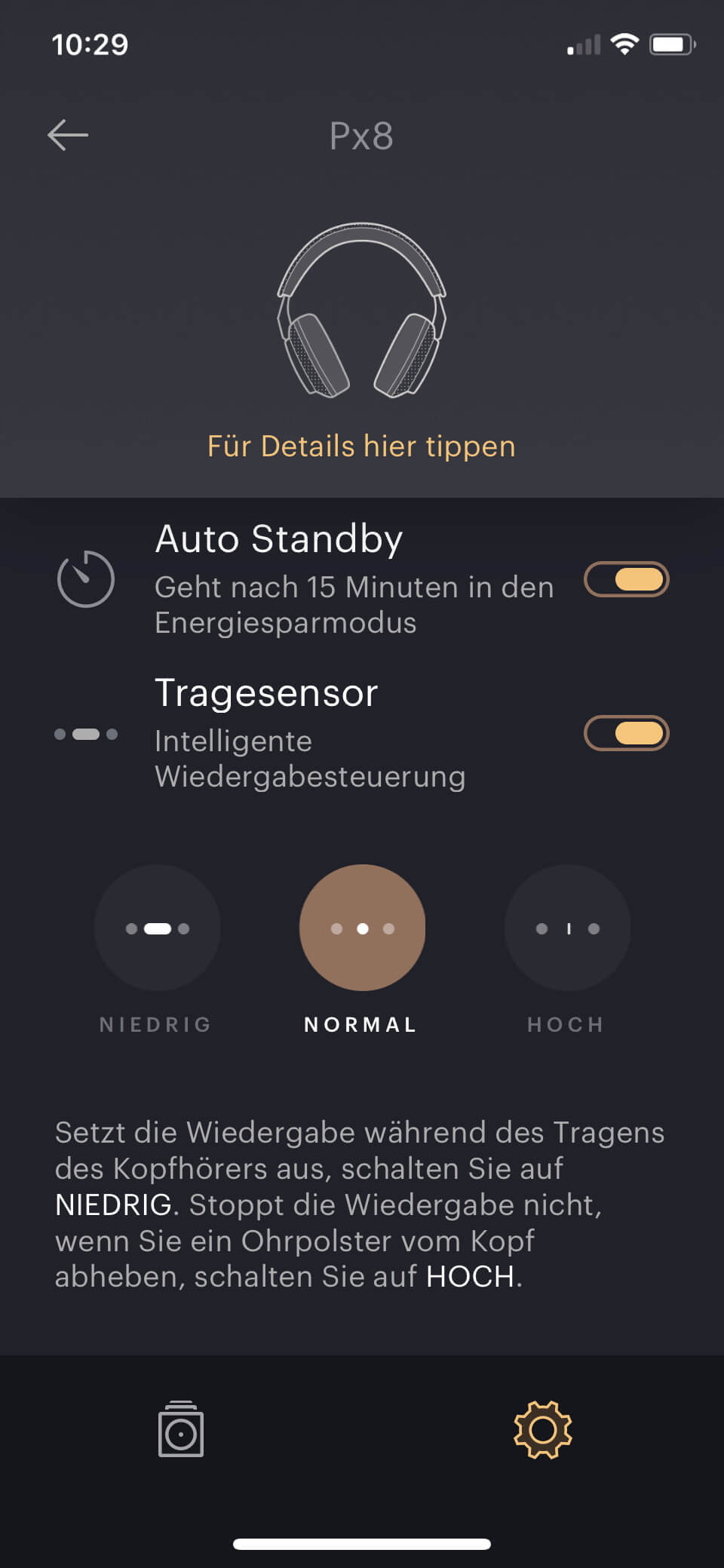Choose NORMAL sensor sensitivity
Screen dimensions: 724x1568
[x=362, y=928]
